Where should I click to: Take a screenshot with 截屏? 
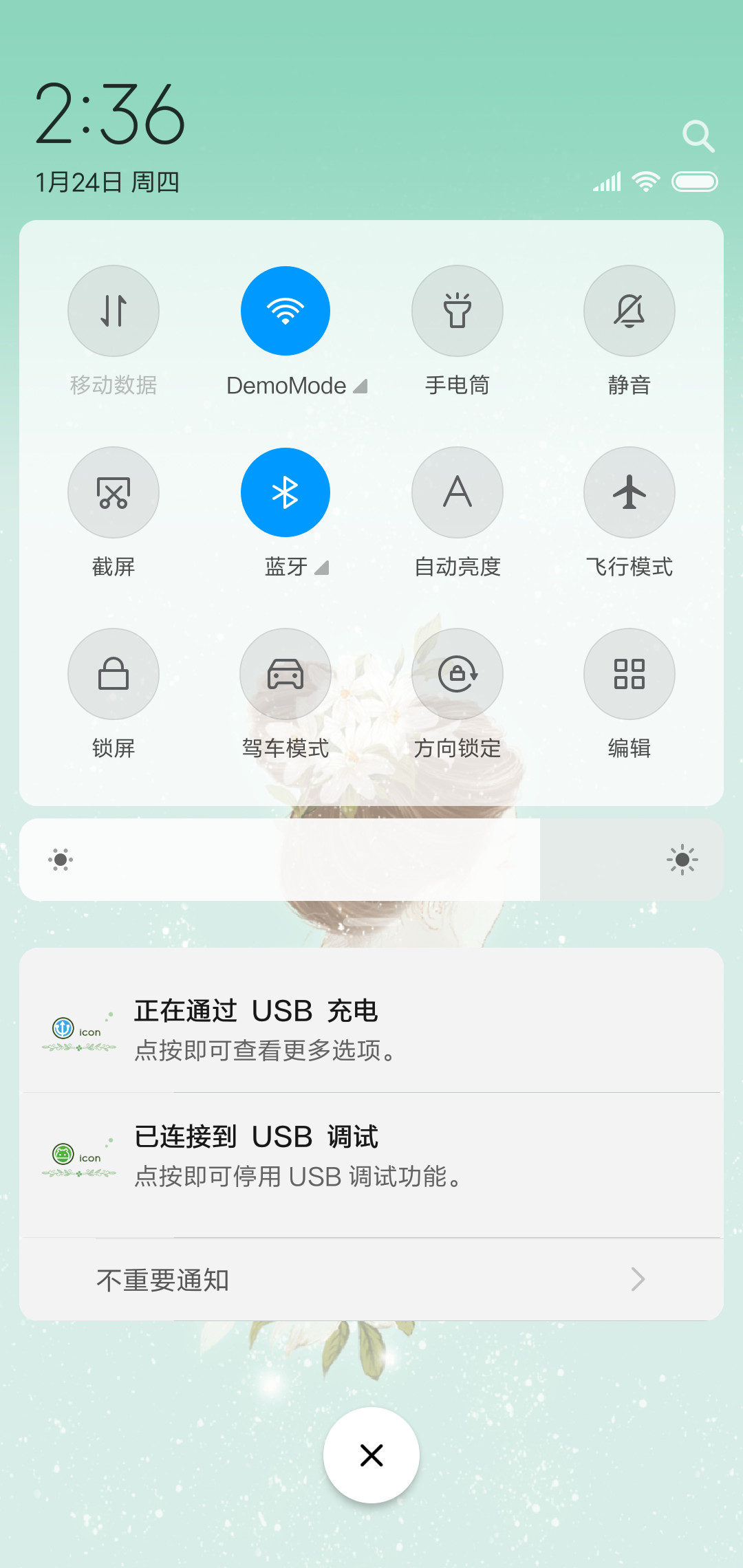point(114,492)
